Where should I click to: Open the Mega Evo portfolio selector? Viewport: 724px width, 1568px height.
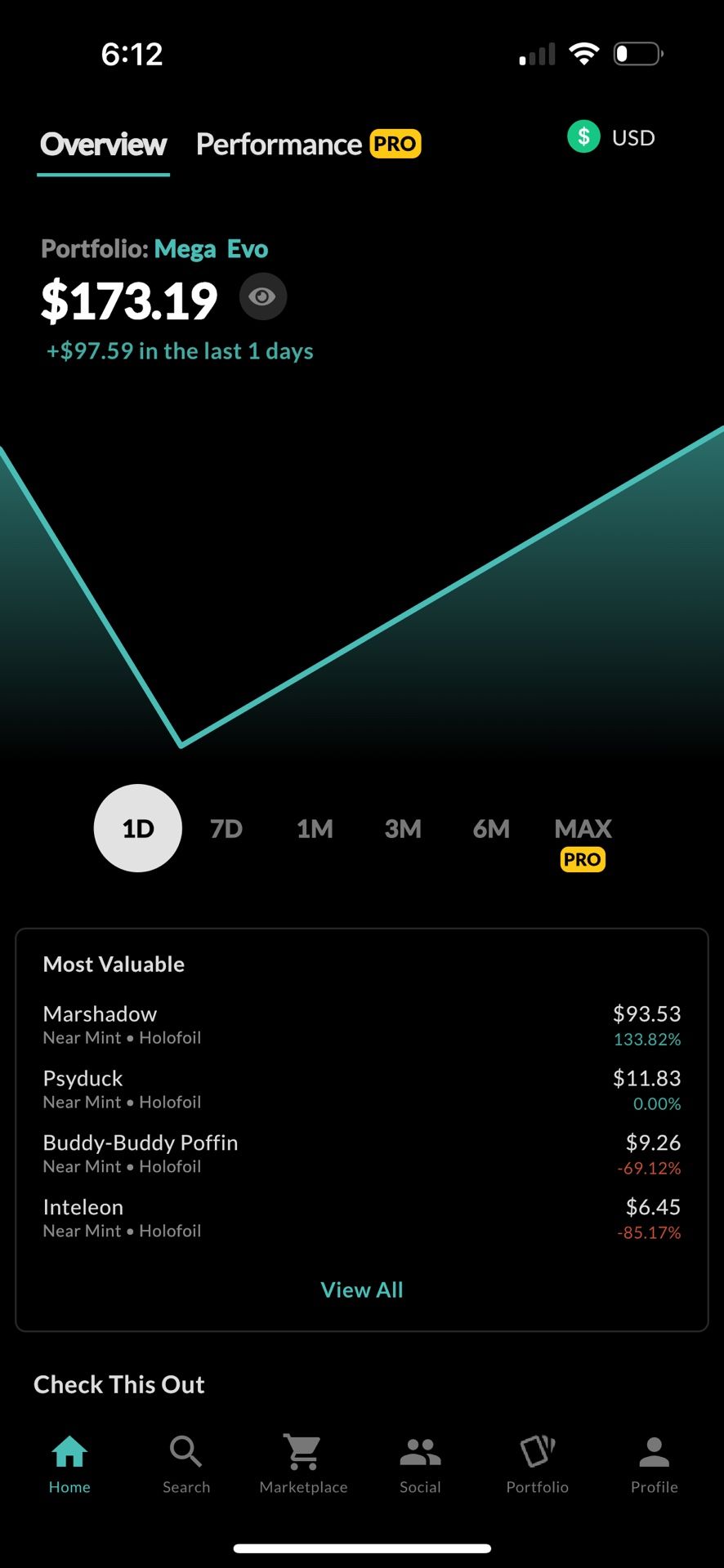pos(211,249)
